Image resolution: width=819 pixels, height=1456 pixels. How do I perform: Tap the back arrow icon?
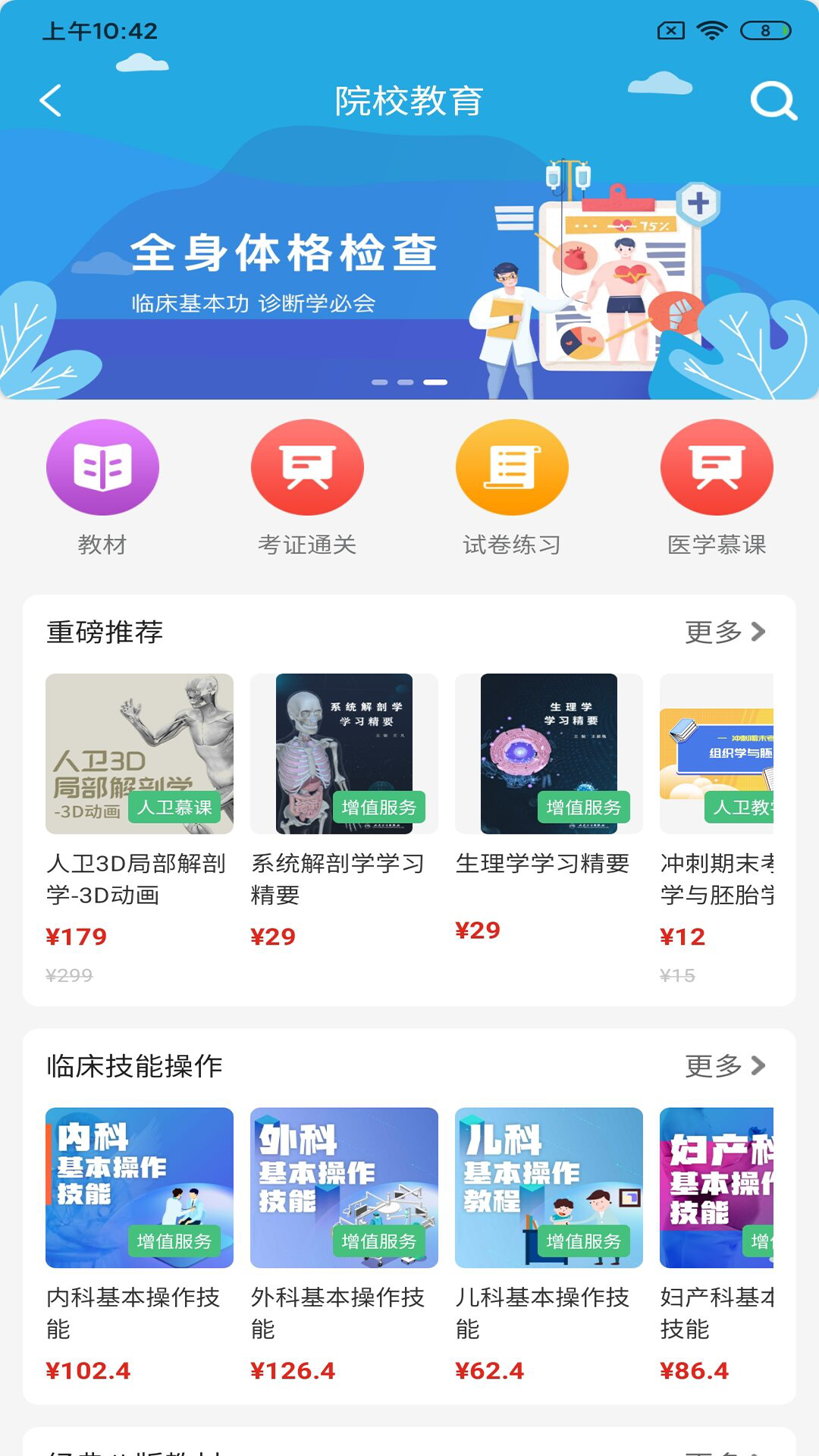(51, 100)
